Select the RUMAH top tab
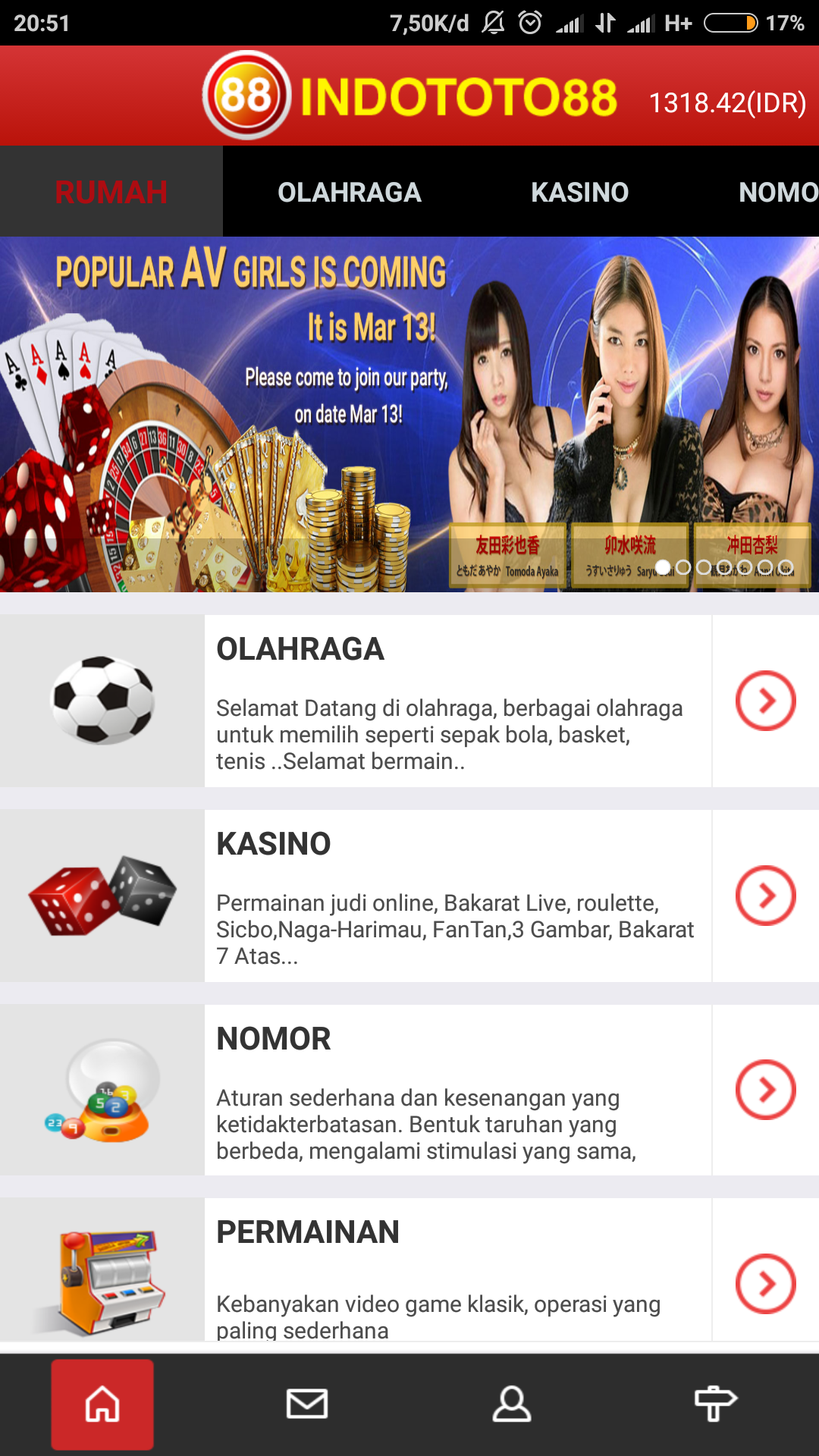The height and width of the screenshot is (1456, 819). pos(111,192)
